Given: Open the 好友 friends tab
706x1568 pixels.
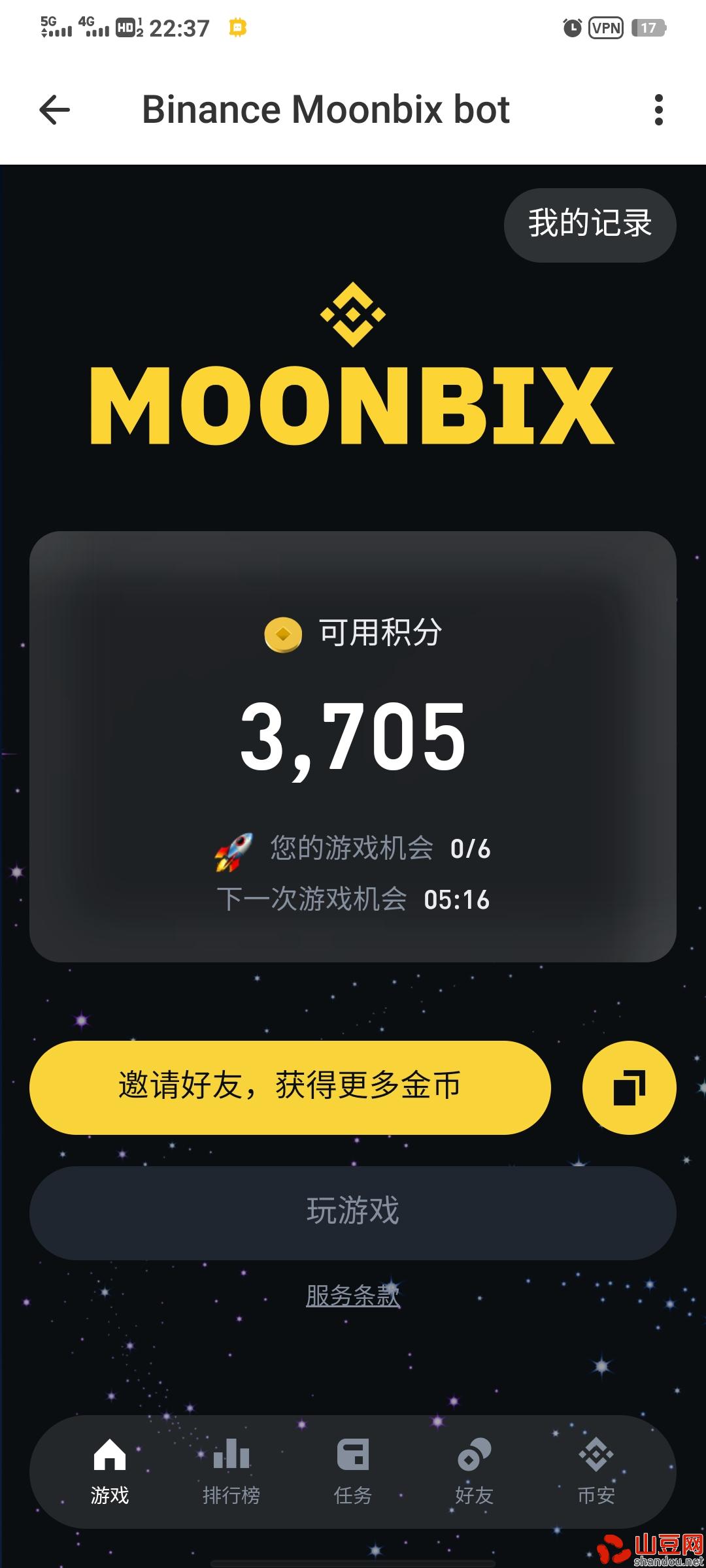Looking at the screenshot, I should [x=475, y=1472].
